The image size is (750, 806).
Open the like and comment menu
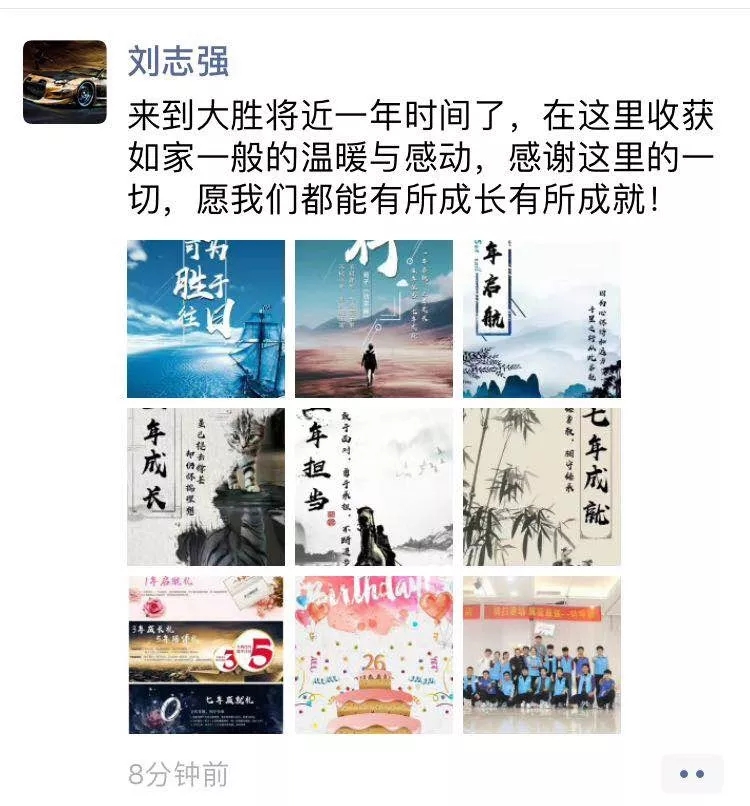(692, 774)
